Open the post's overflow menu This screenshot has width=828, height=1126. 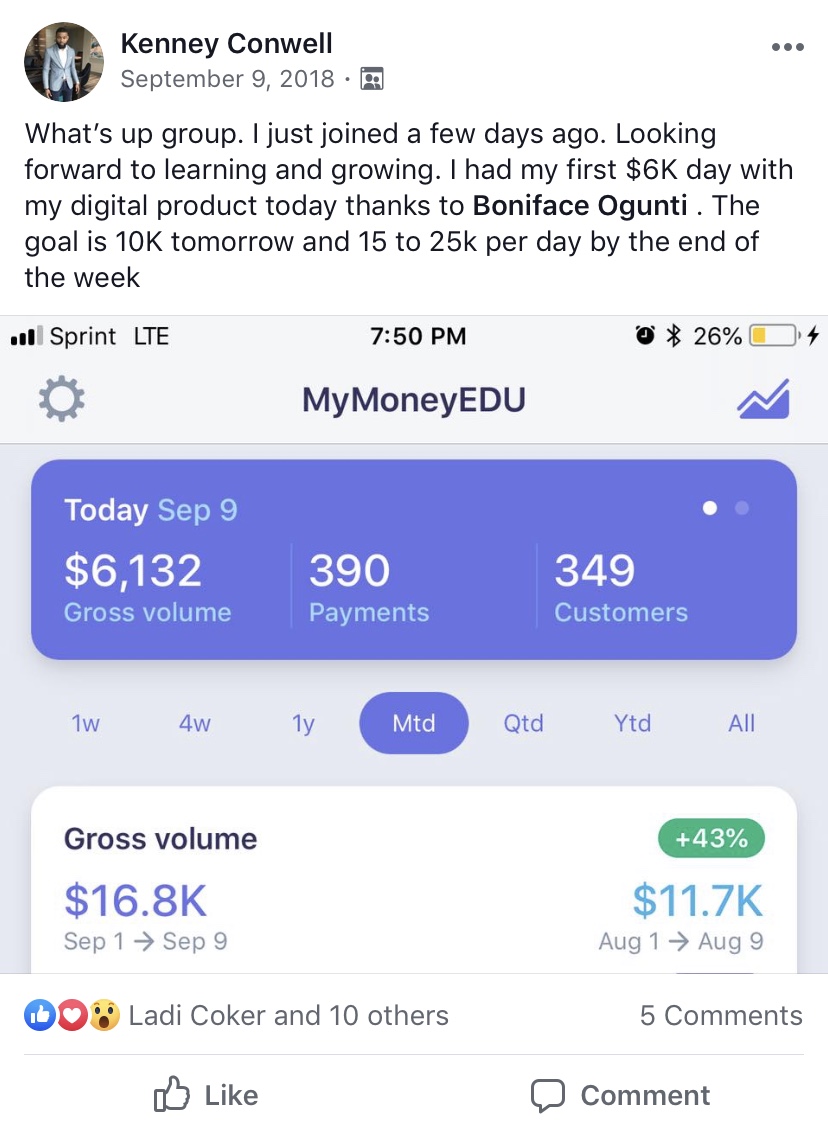pos(787,47)
